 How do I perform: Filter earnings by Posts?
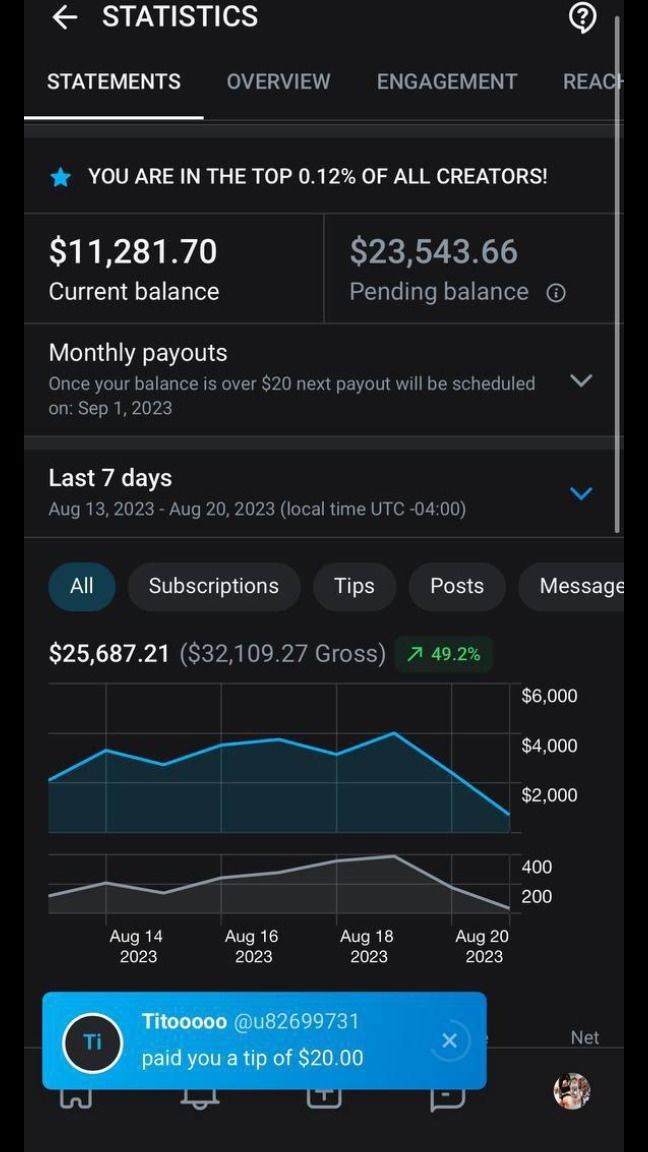click(457, 586)
